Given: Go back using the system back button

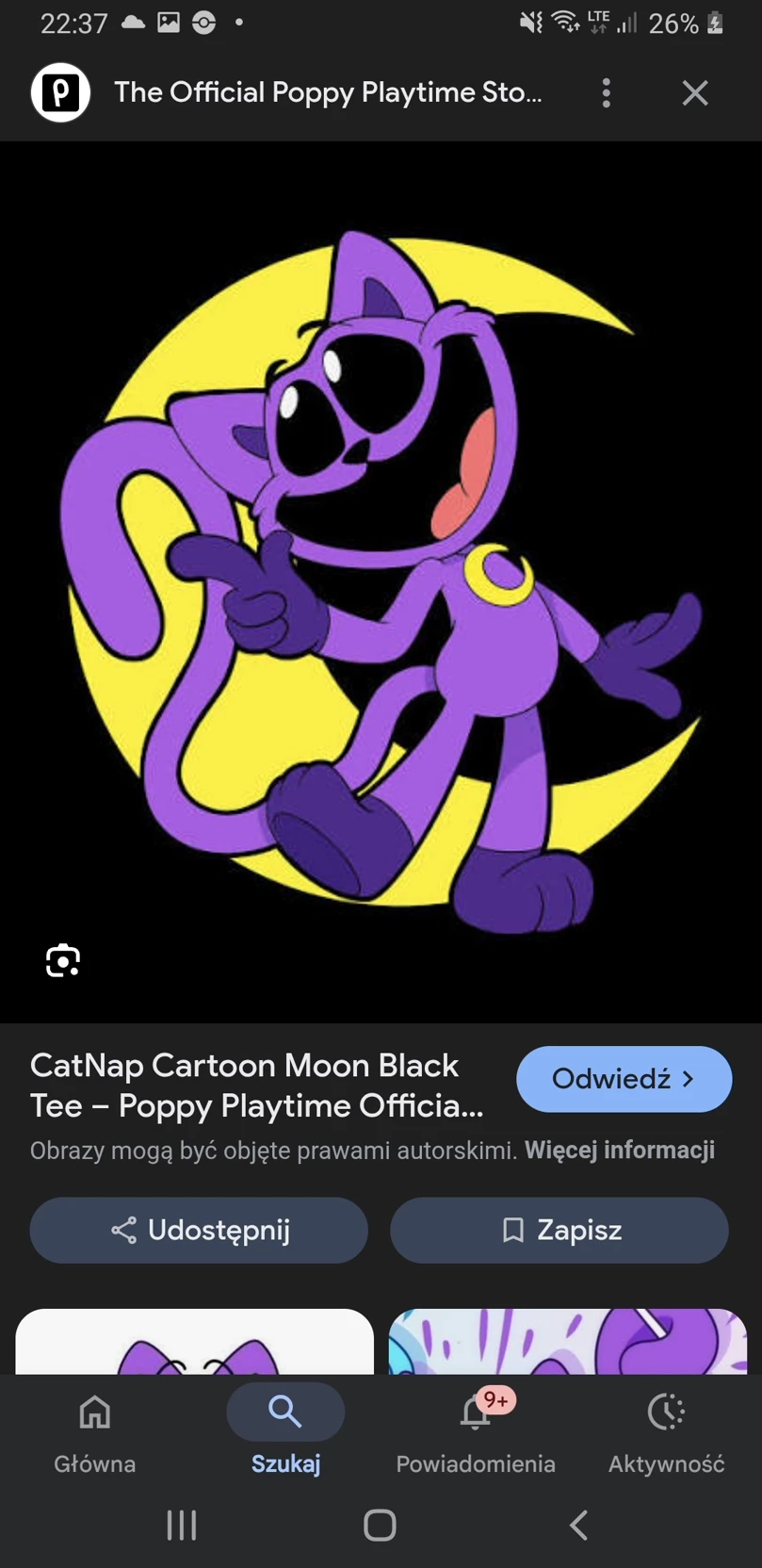Looking at the screenshot, I should [578, 1525].
